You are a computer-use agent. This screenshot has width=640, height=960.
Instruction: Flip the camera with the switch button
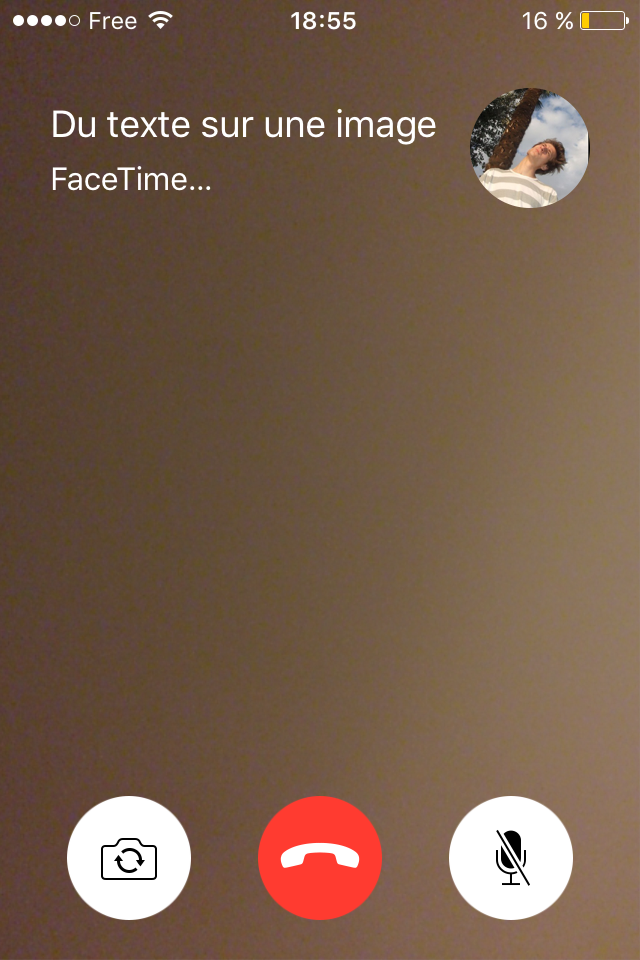129,858
